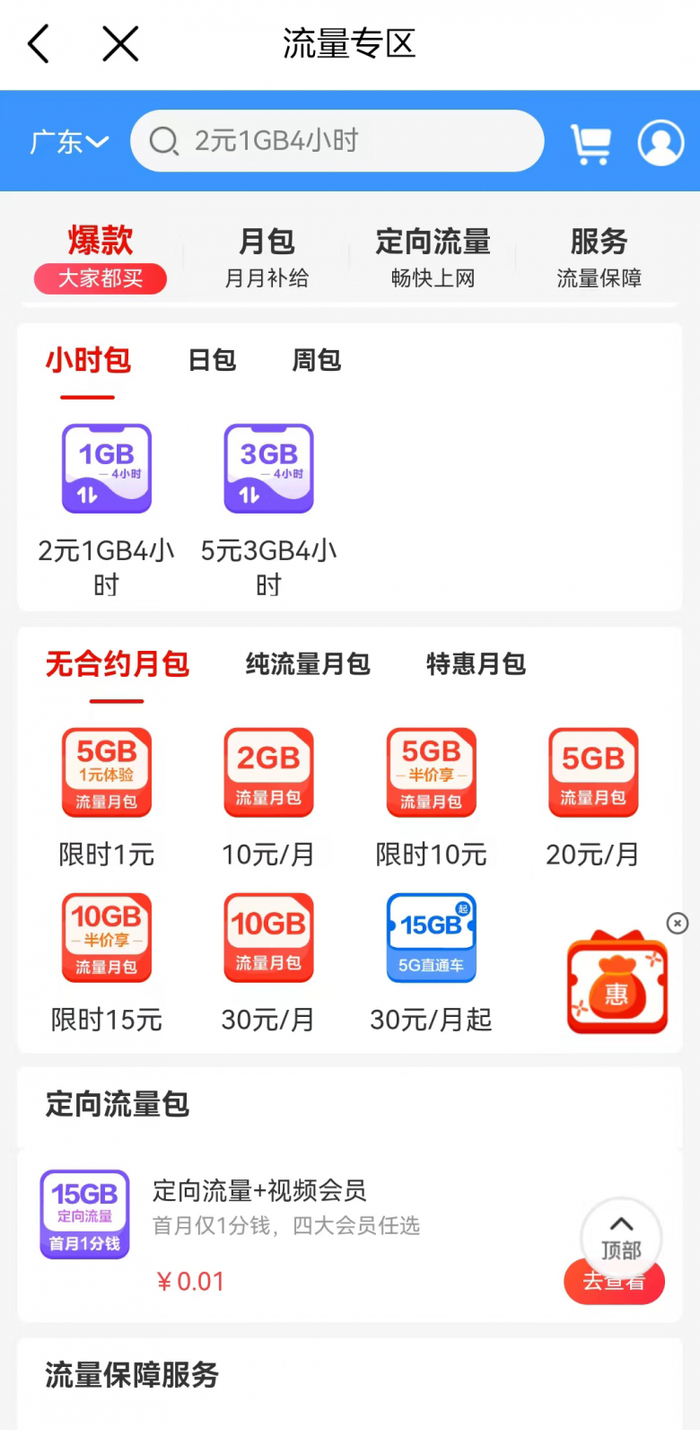Switch to 特惠月包 tab
The width and height of the screenshot is (700, 1430).
[476, 664]
